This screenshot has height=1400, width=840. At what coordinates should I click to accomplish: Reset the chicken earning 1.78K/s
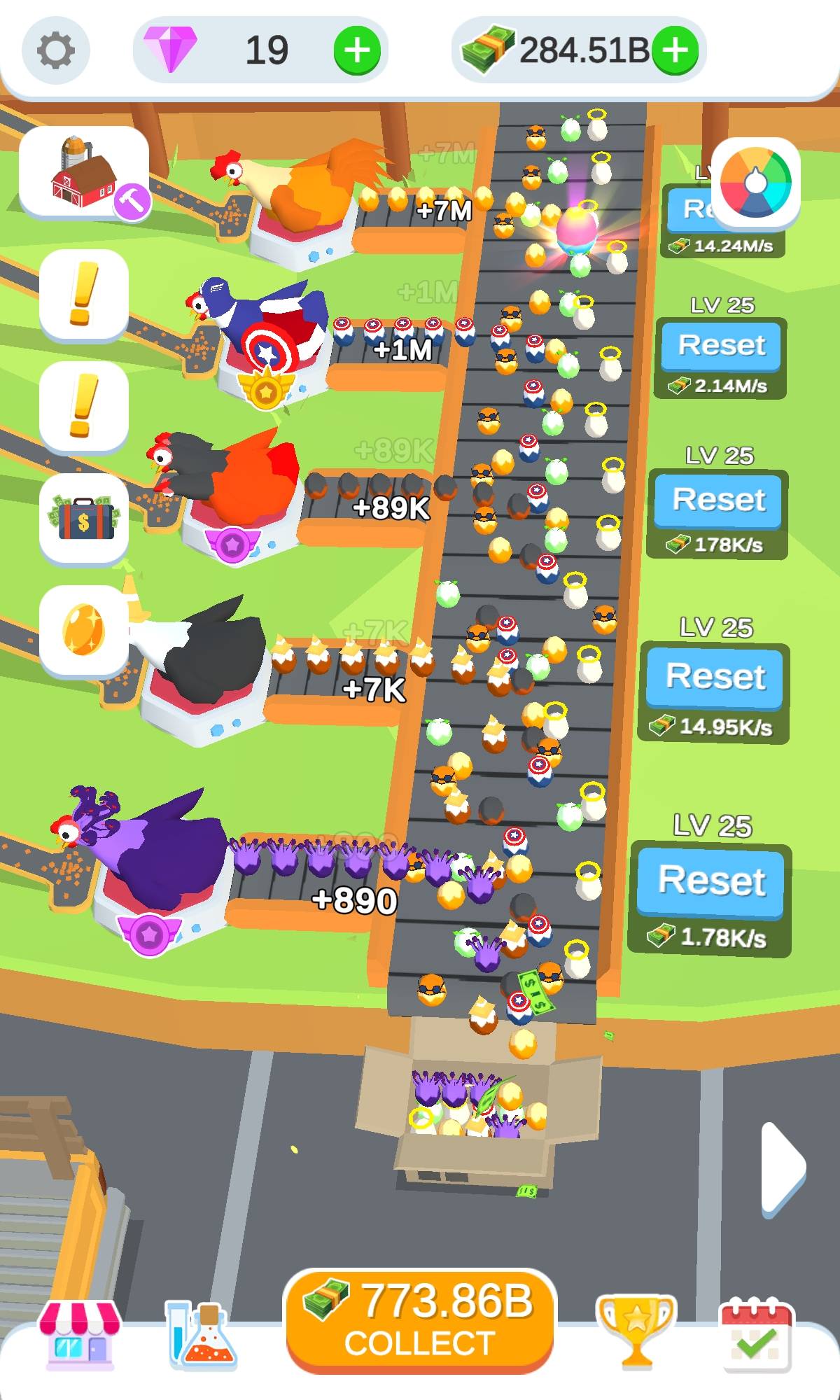[711, 881]
